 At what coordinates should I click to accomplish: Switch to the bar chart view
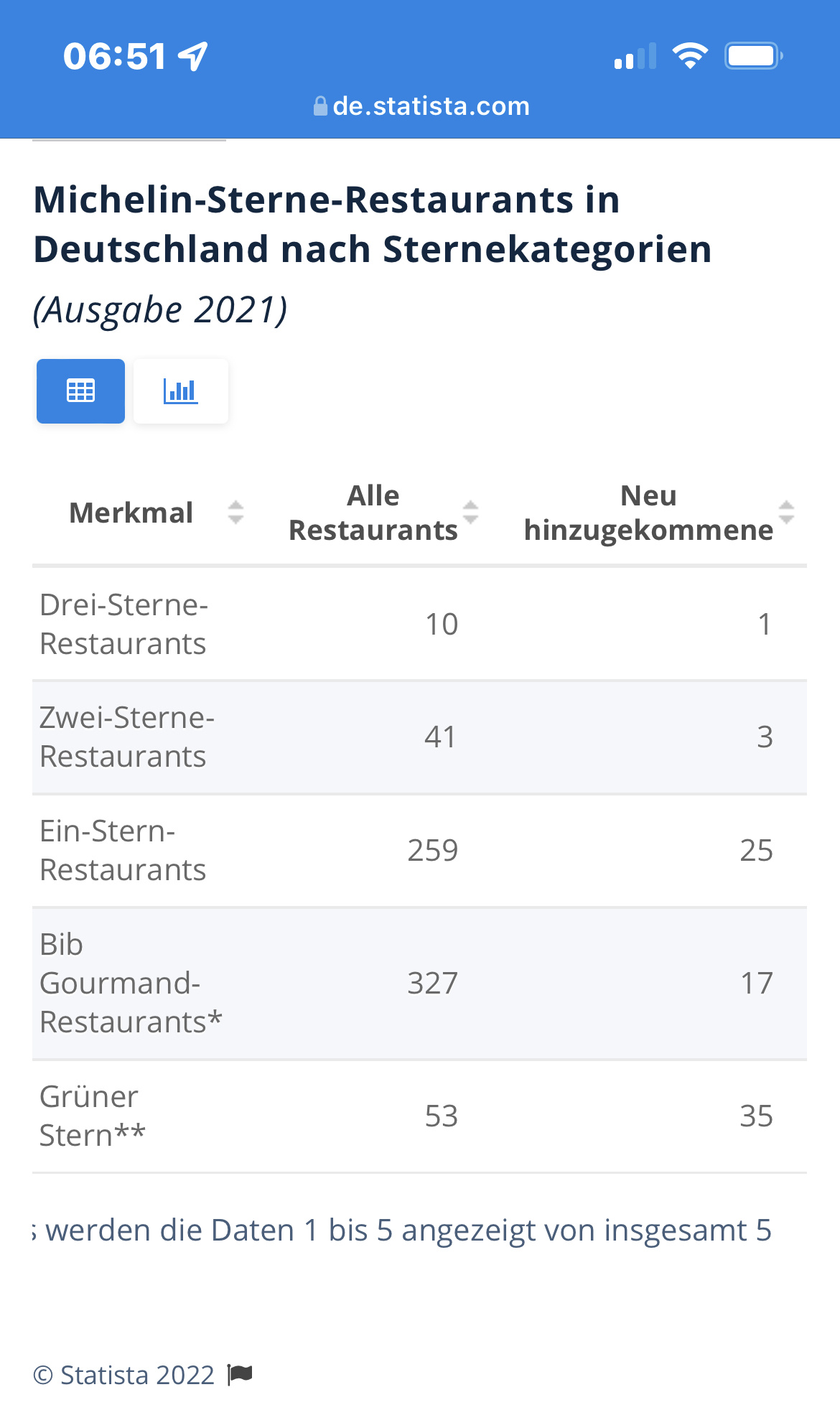[181, 391]
